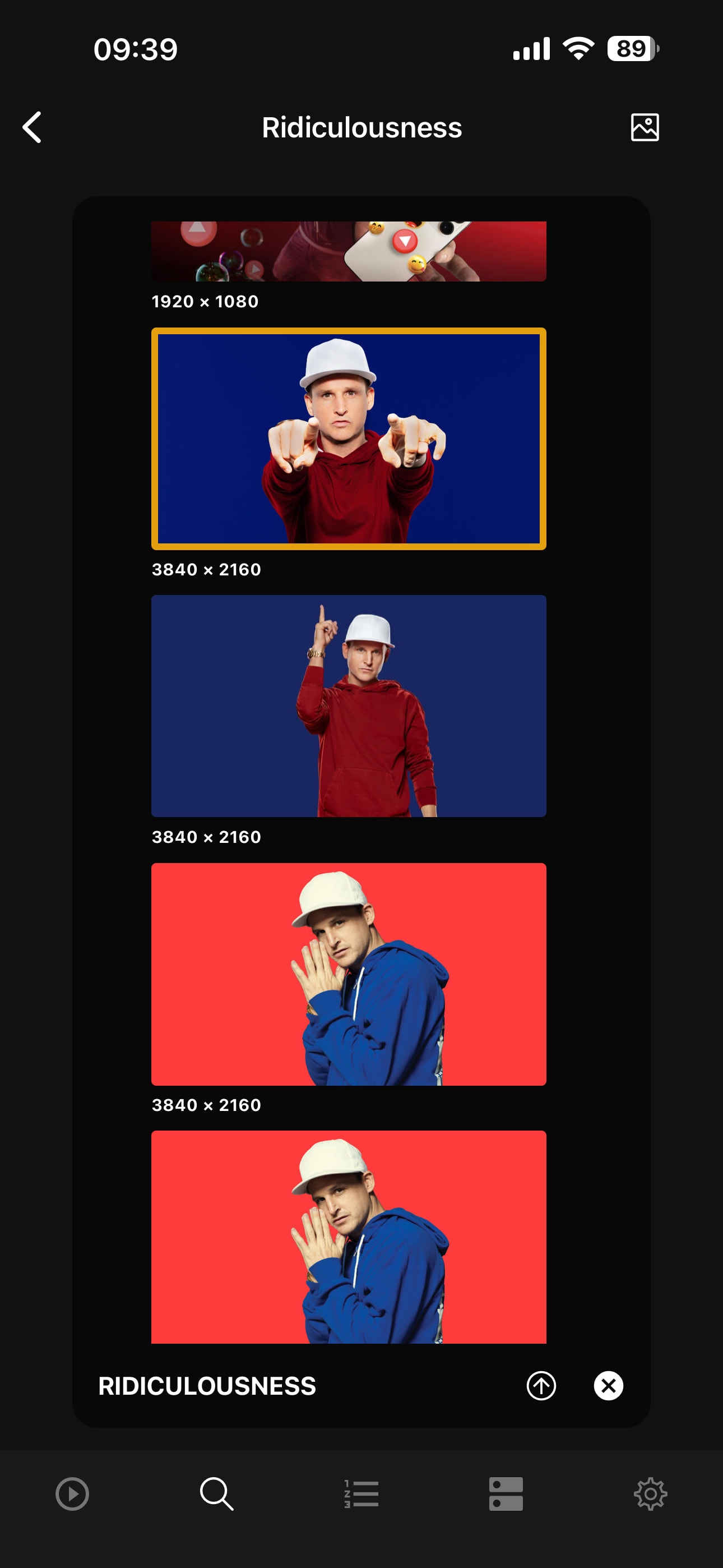Open the settings gear tab

coord(650,1494)
